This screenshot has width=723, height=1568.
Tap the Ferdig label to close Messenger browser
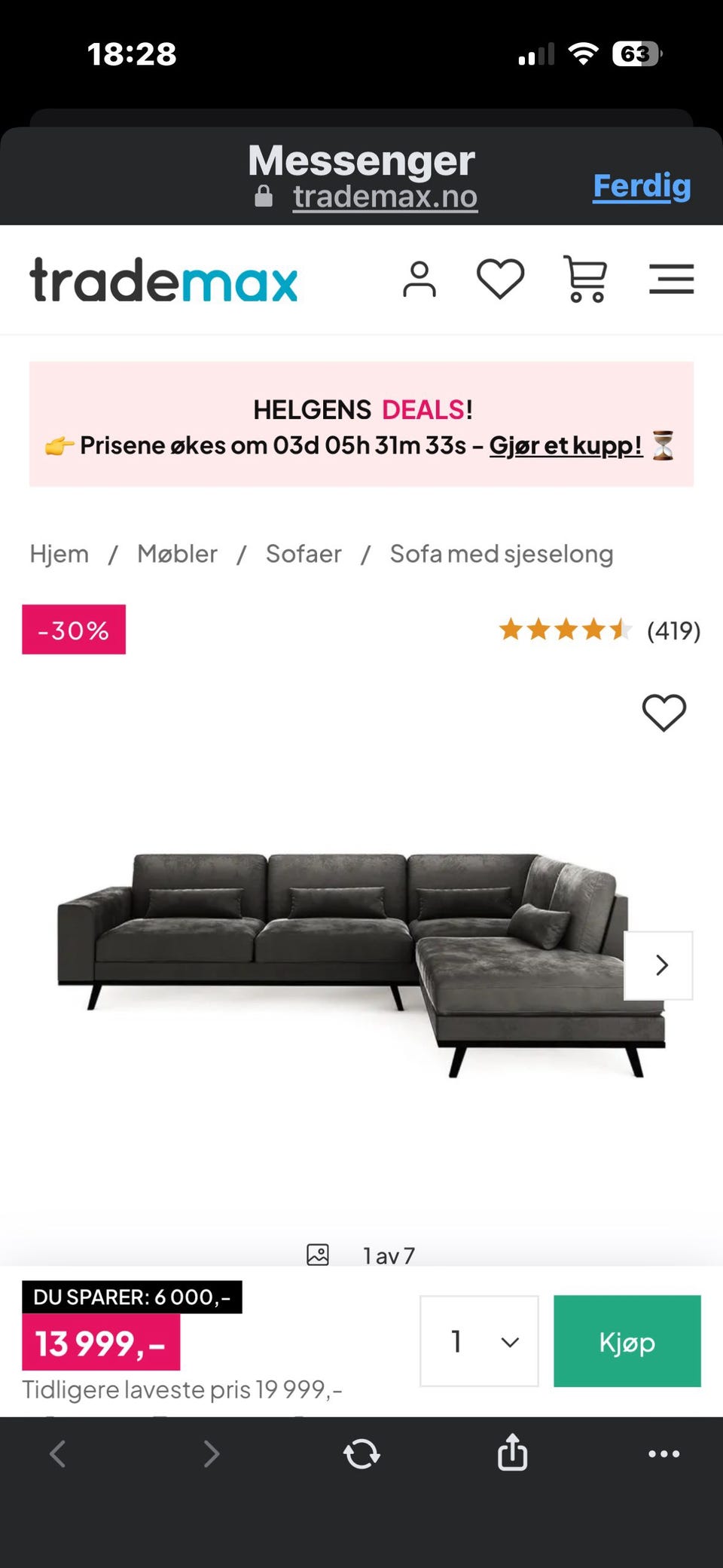point(641,187)
